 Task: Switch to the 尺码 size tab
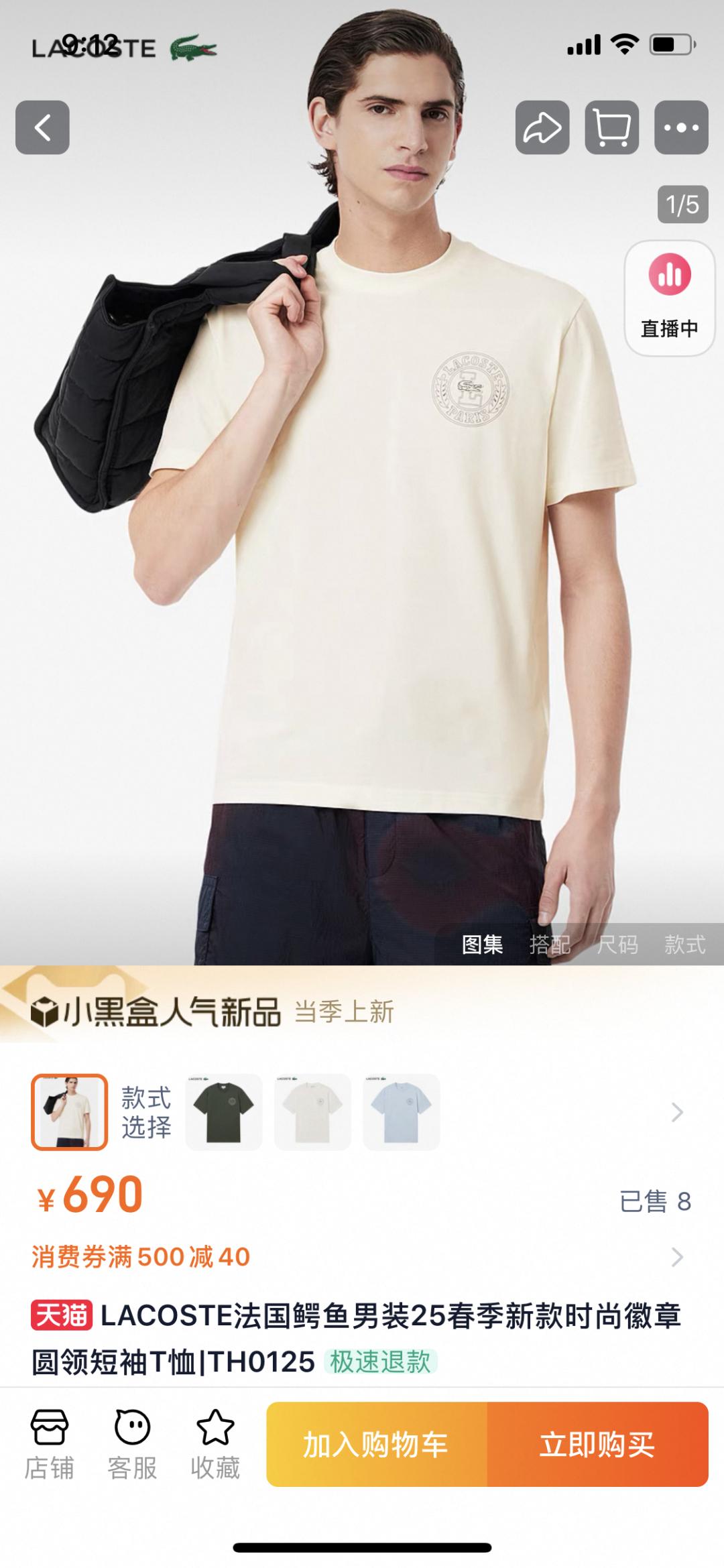click(x=617, y=945)
